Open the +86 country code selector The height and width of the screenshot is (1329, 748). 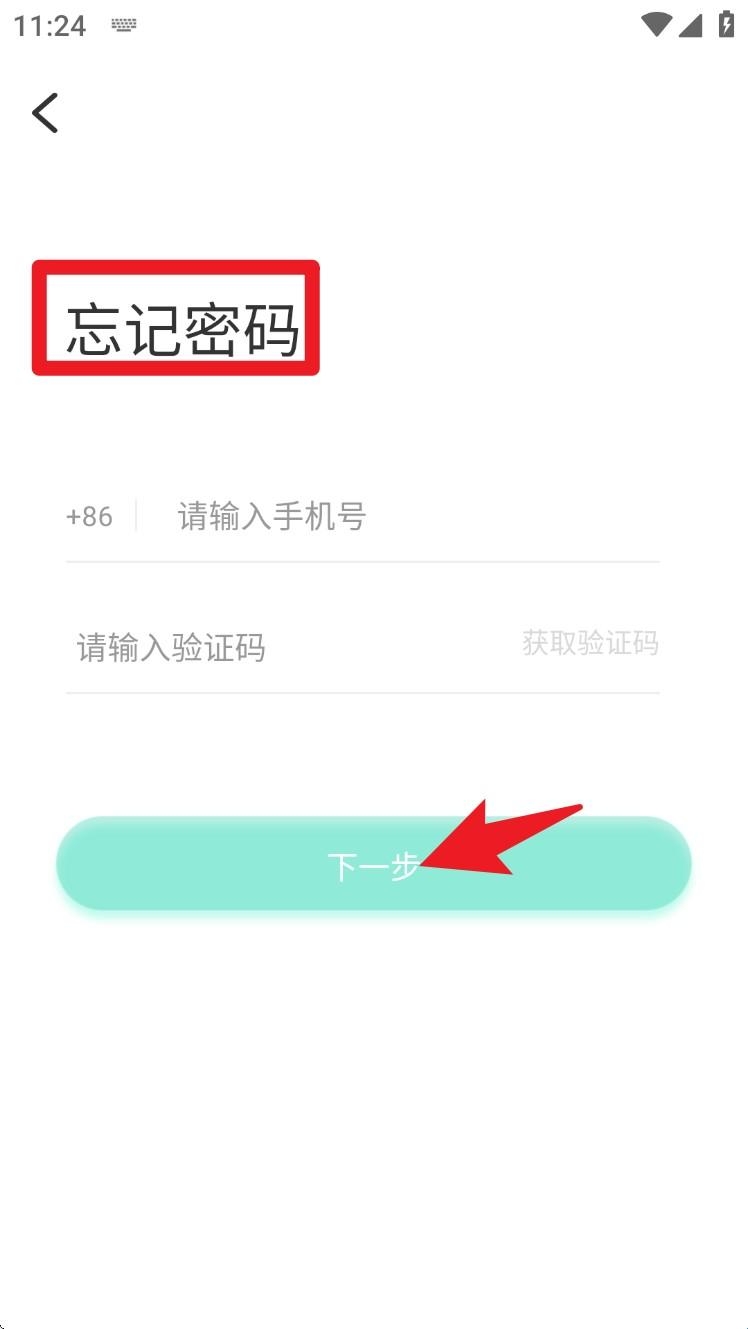[89, 517]
